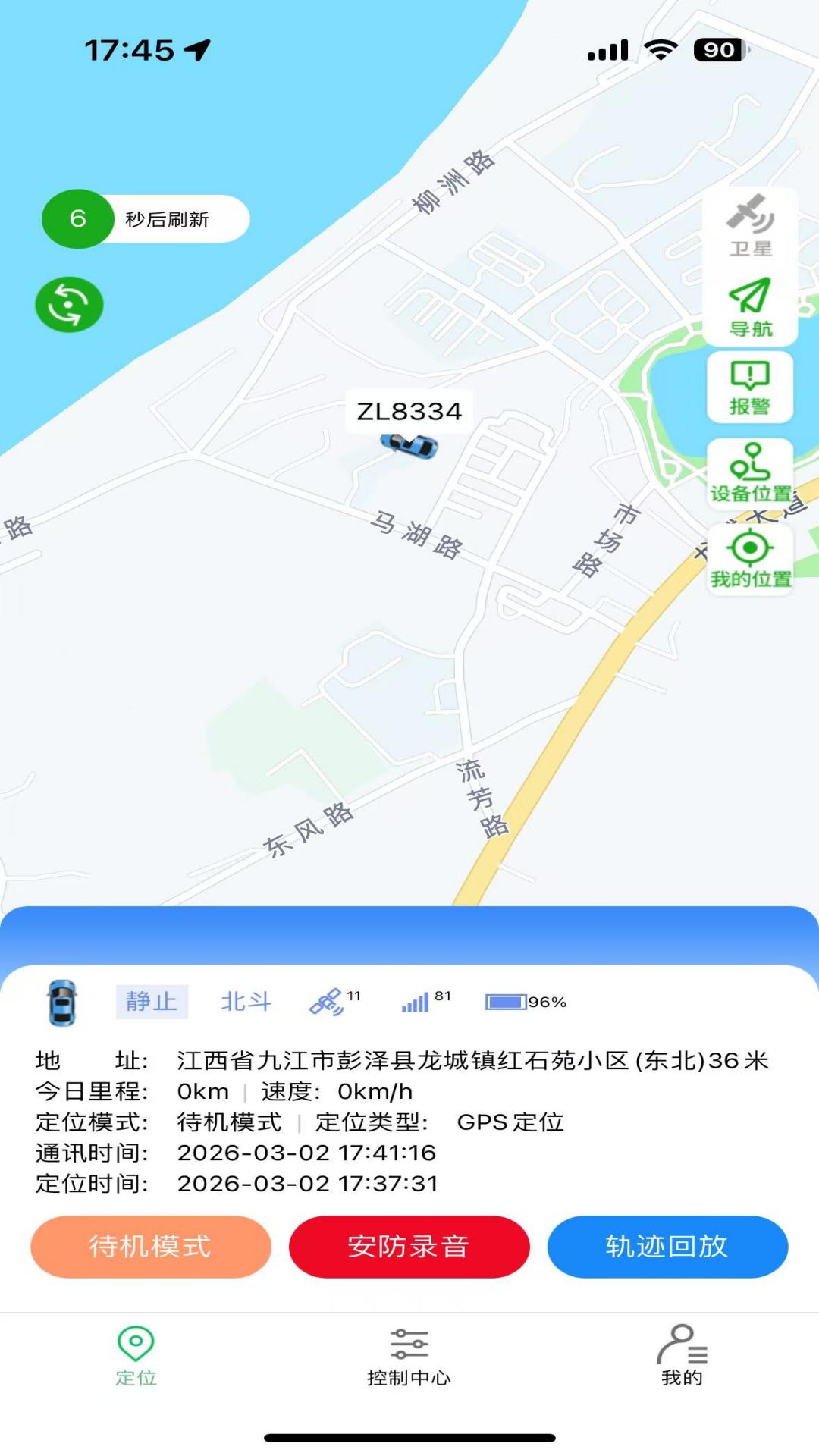Toggle the 静止 vehicle status indicator

pyautogui.click(x=153, y=1001)
